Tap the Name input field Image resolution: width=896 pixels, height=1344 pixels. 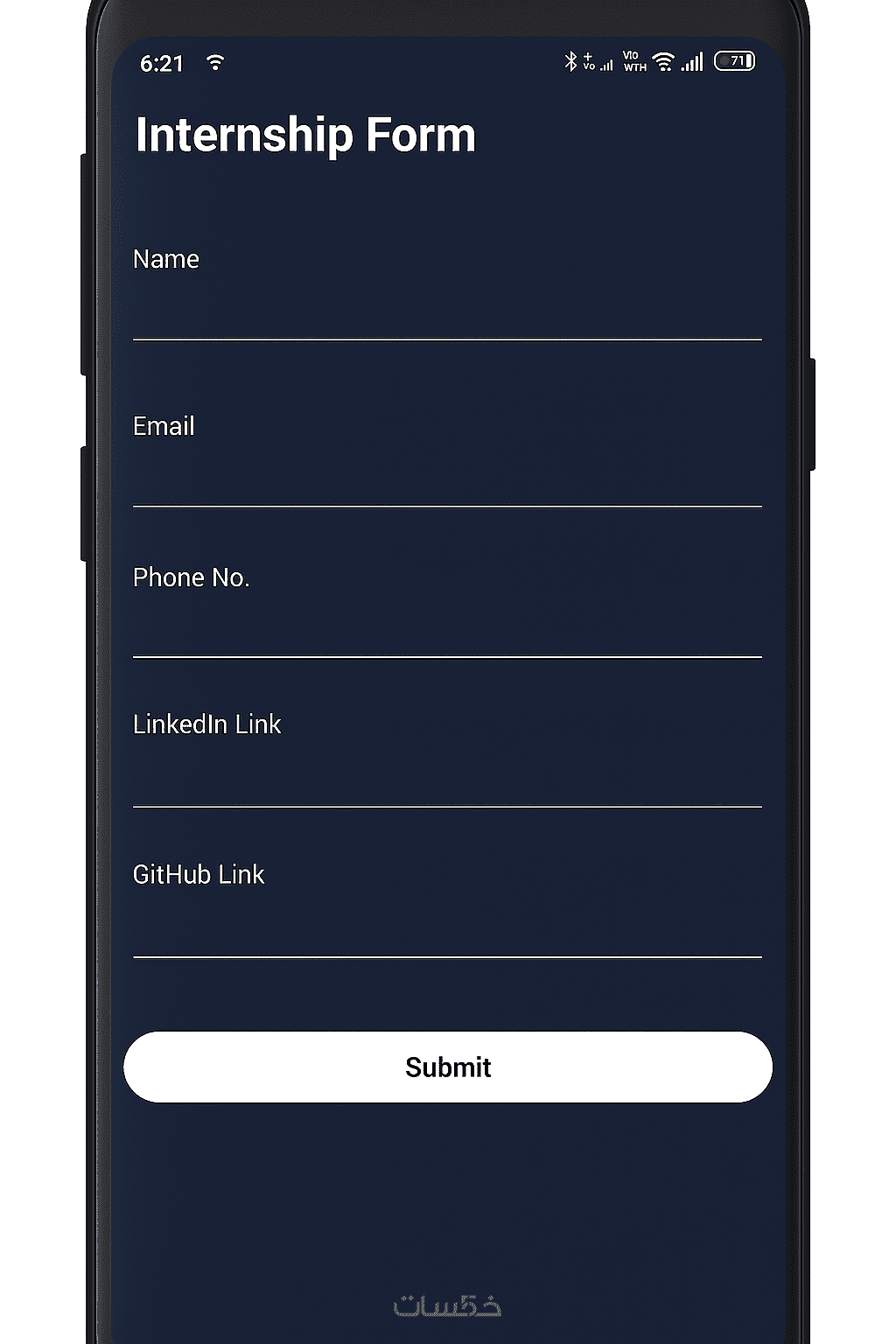(446, 311)
